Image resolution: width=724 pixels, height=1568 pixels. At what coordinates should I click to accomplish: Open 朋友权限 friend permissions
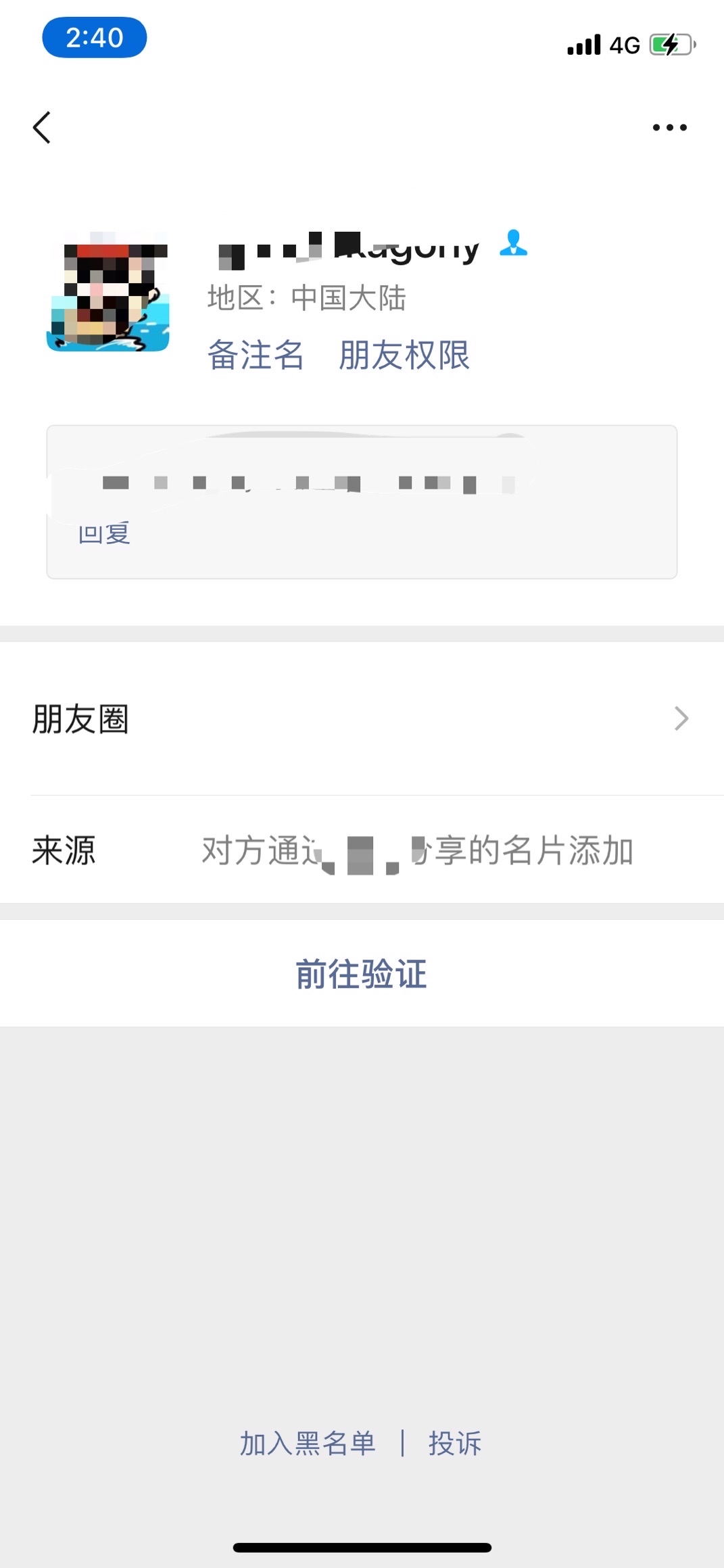[404, 355]
